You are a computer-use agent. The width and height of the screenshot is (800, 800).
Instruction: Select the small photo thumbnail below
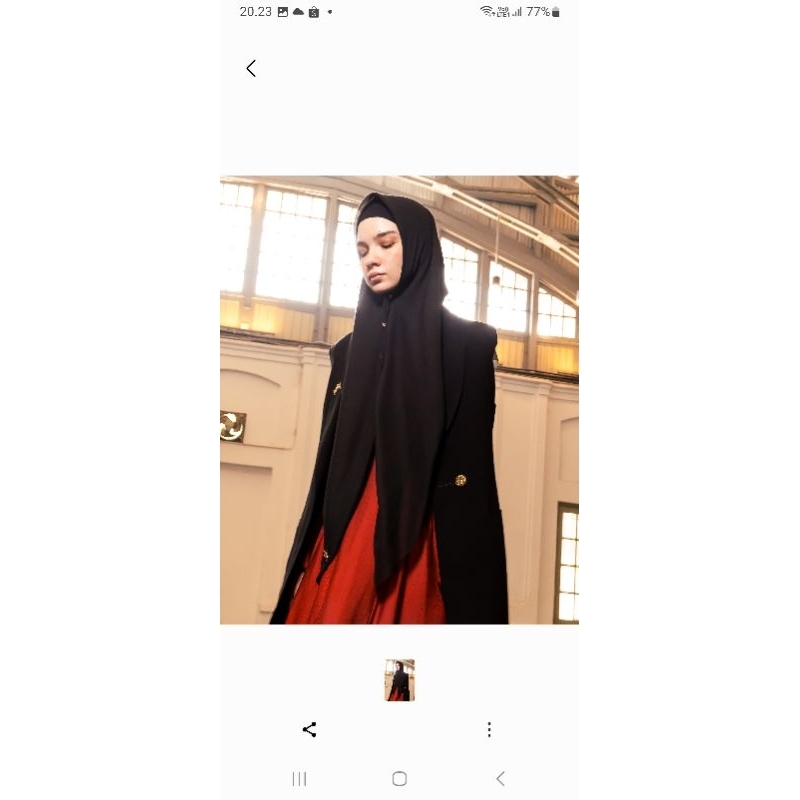(x=400, y=680)
